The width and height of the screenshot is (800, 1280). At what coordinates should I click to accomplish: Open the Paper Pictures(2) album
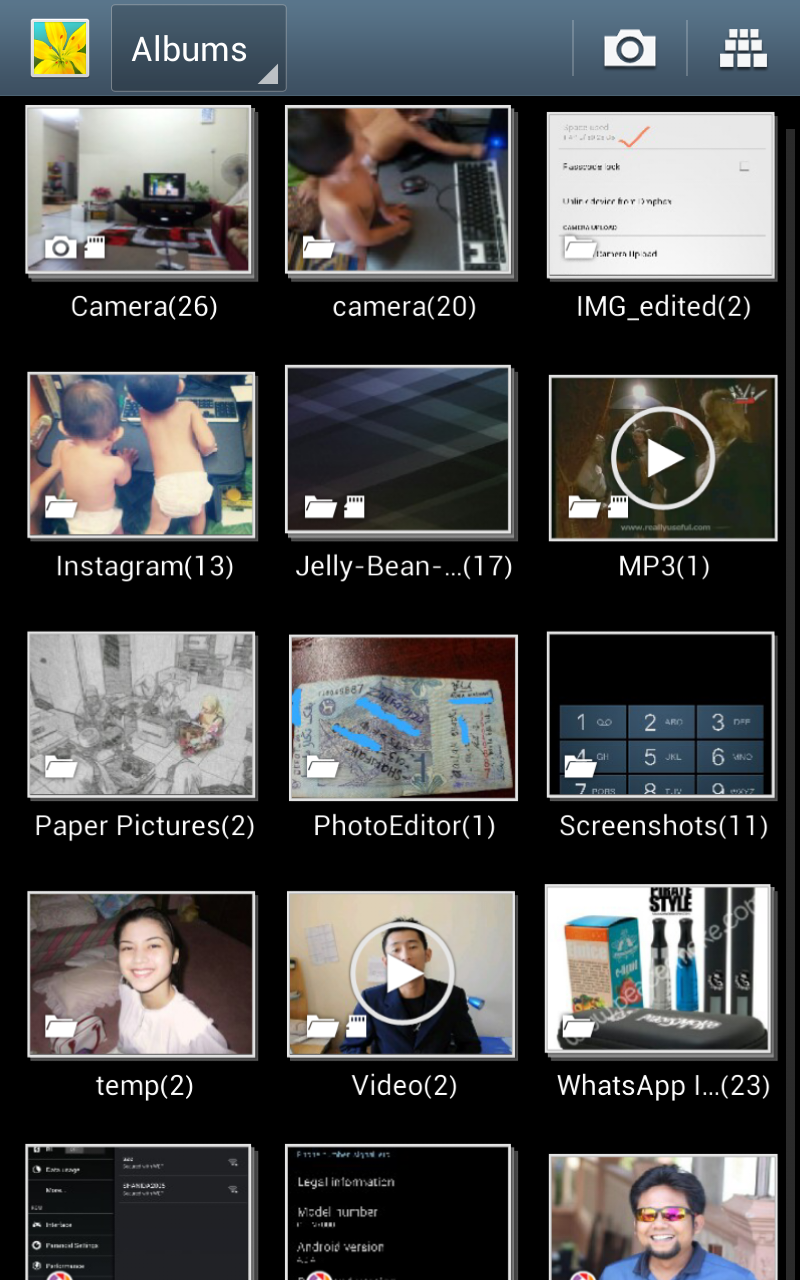click(141, 714)
